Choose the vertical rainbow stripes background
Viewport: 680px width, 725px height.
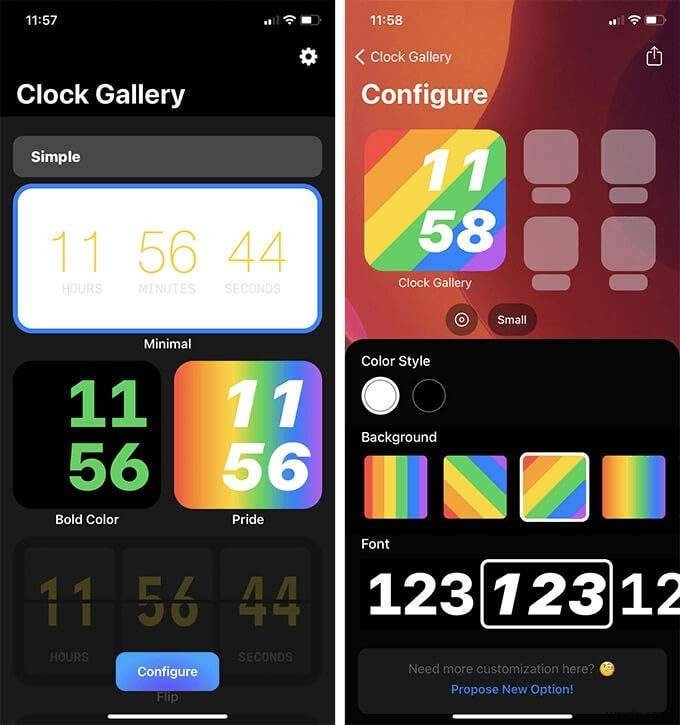(396, 487)
